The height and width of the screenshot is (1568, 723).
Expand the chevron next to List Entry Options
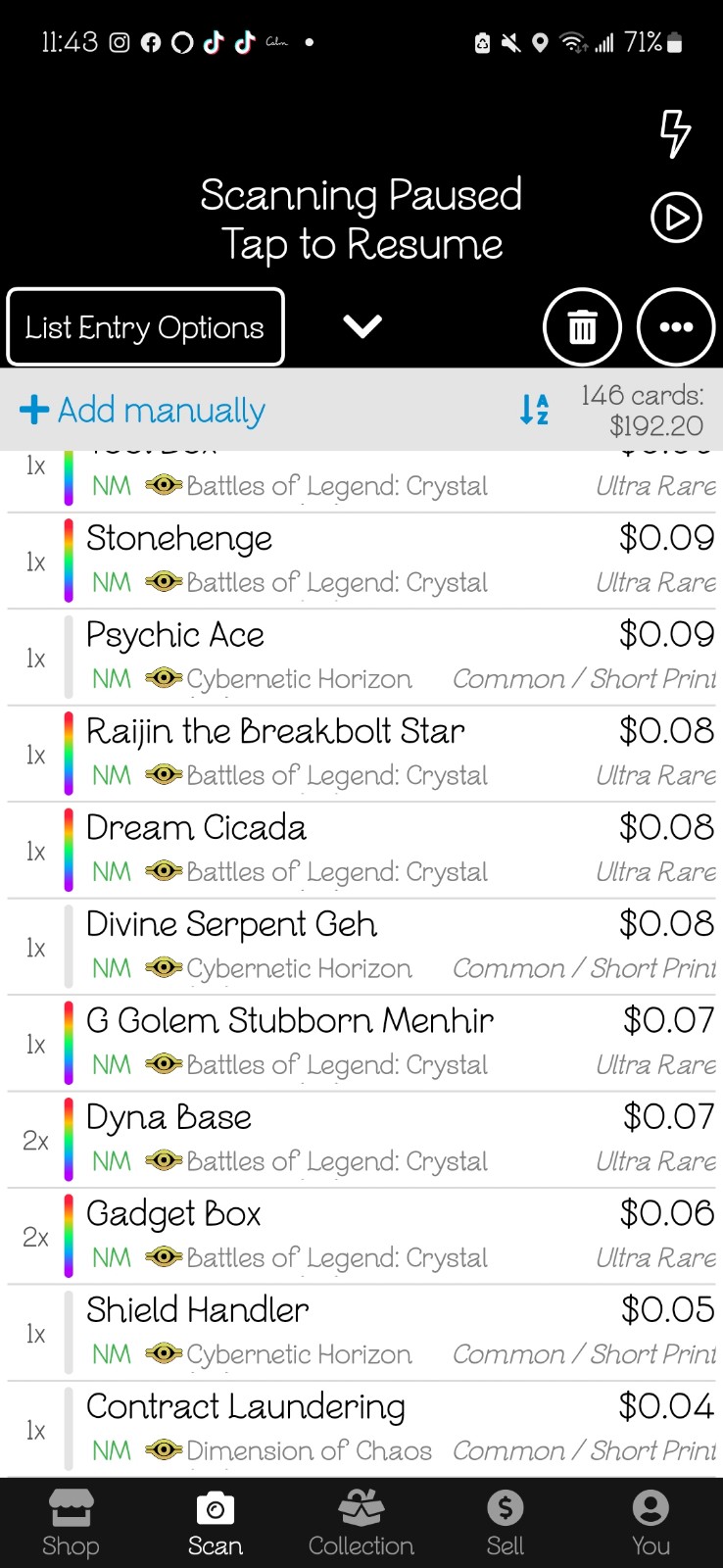tap(362, 326)
